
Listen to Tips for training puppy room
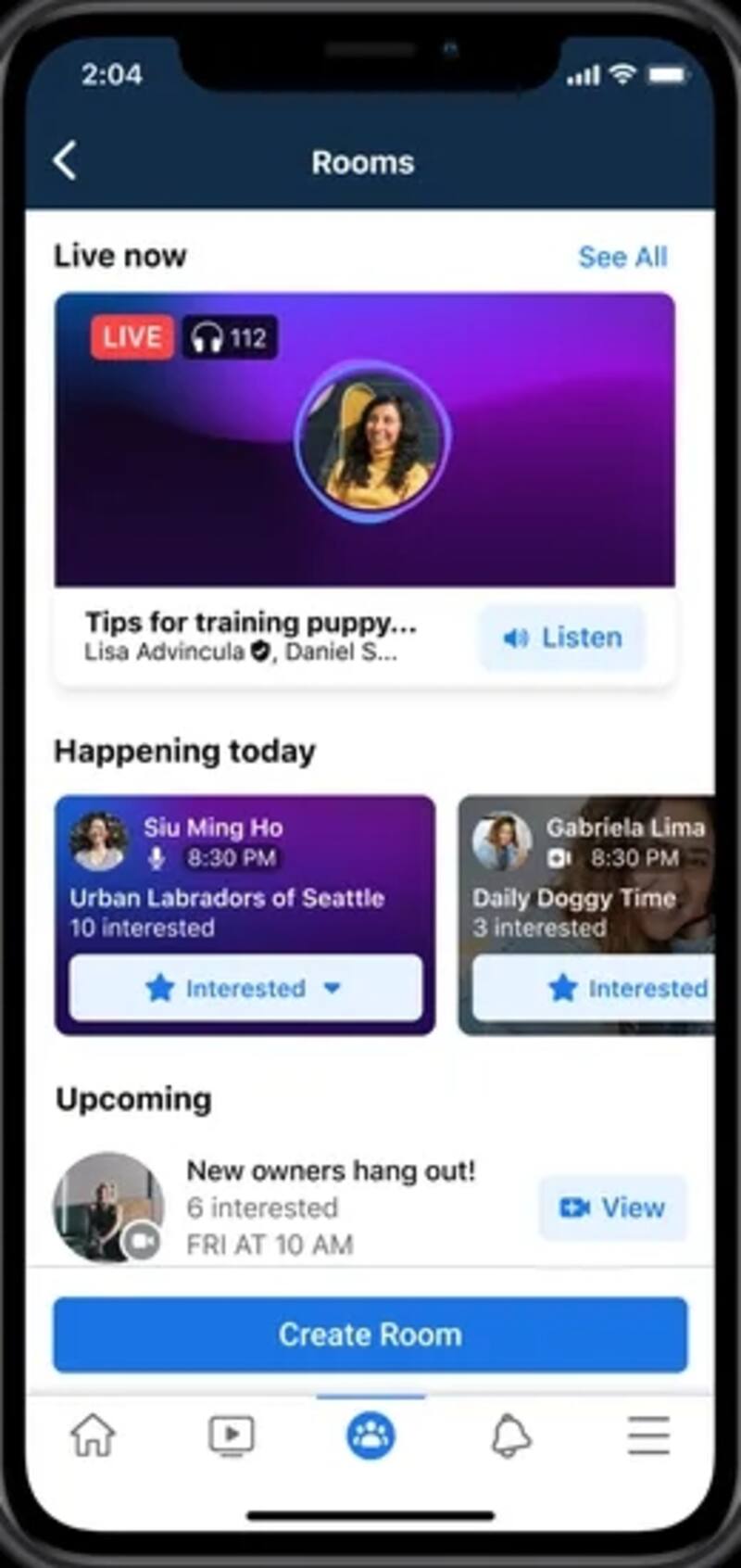(562, 638)
